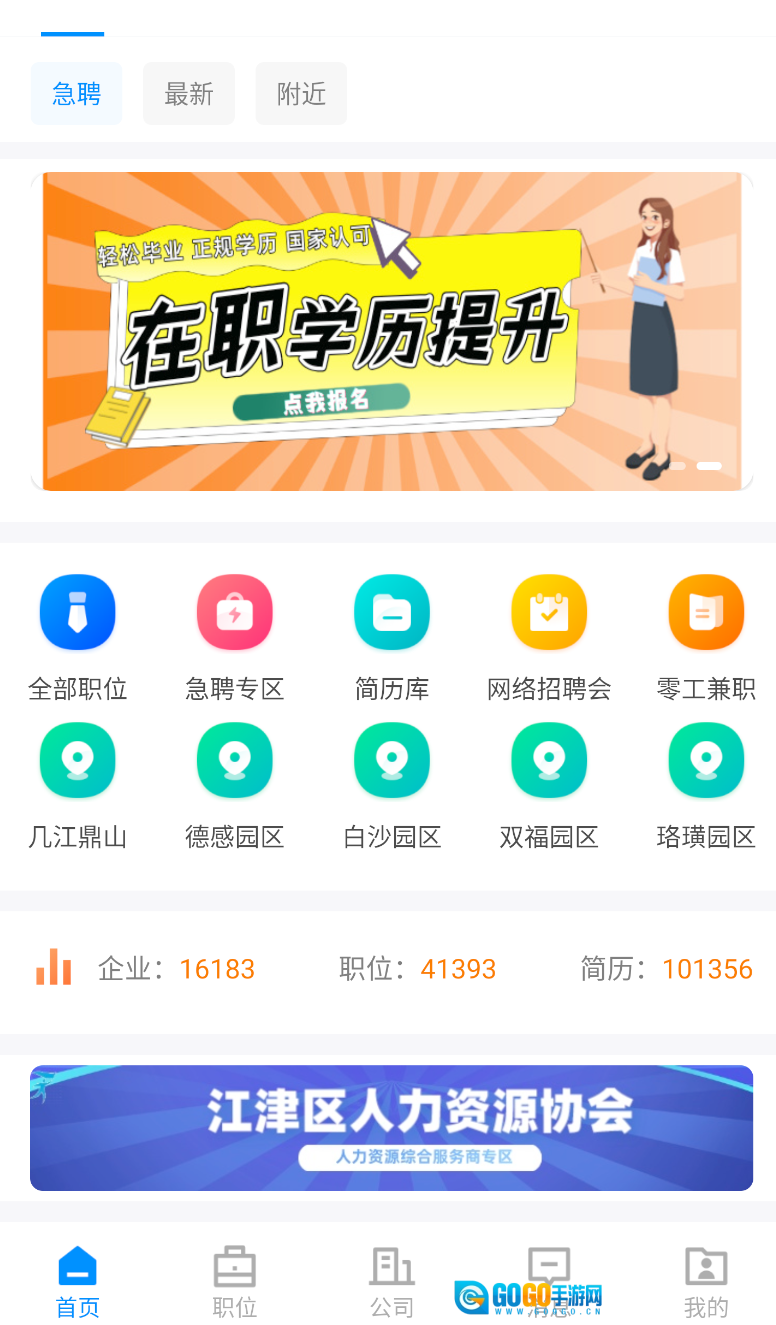Open the 在职学历提升 banner

[391, 331]
